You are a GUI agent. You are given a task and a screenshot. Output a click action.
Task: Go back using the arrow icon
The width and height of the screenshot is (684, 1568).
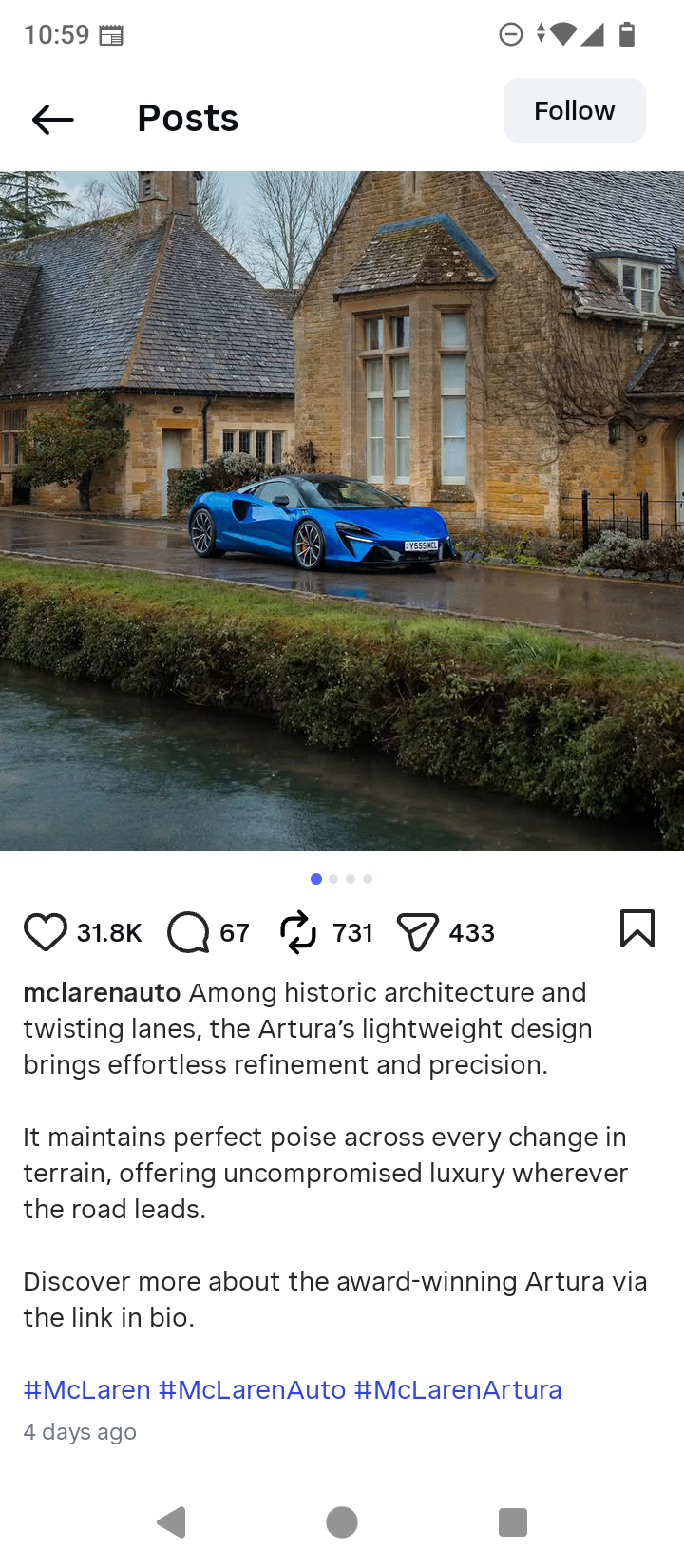click(52, 119)
